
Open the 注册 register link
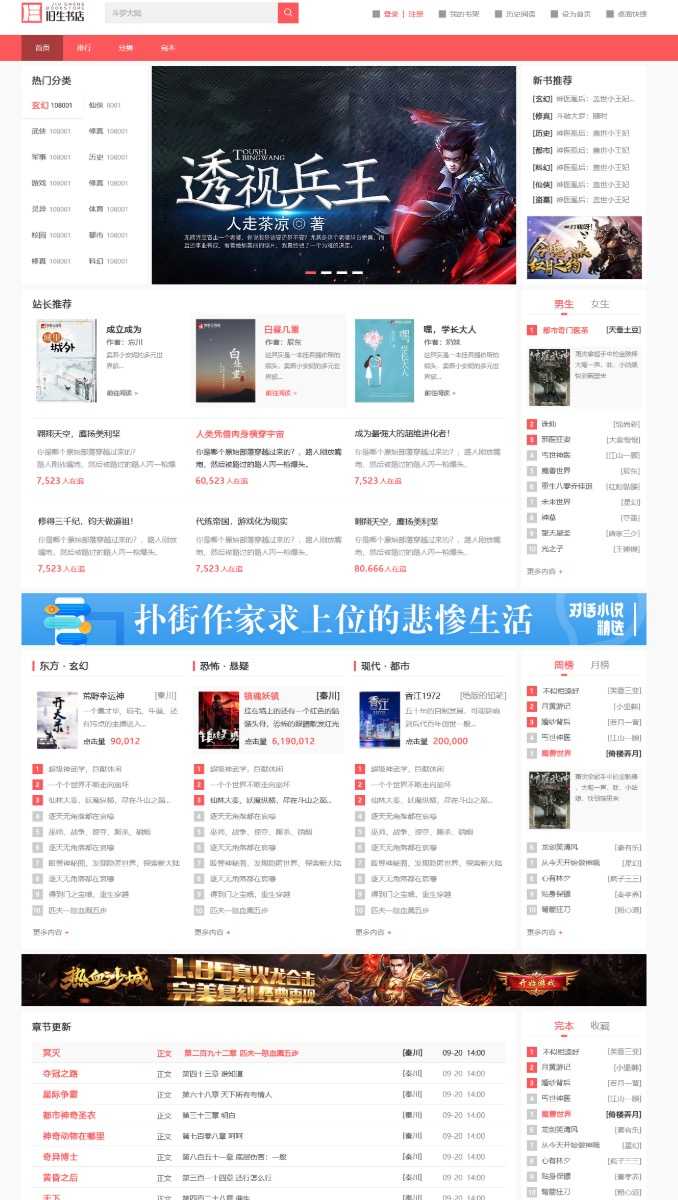(x=416, y=14)
